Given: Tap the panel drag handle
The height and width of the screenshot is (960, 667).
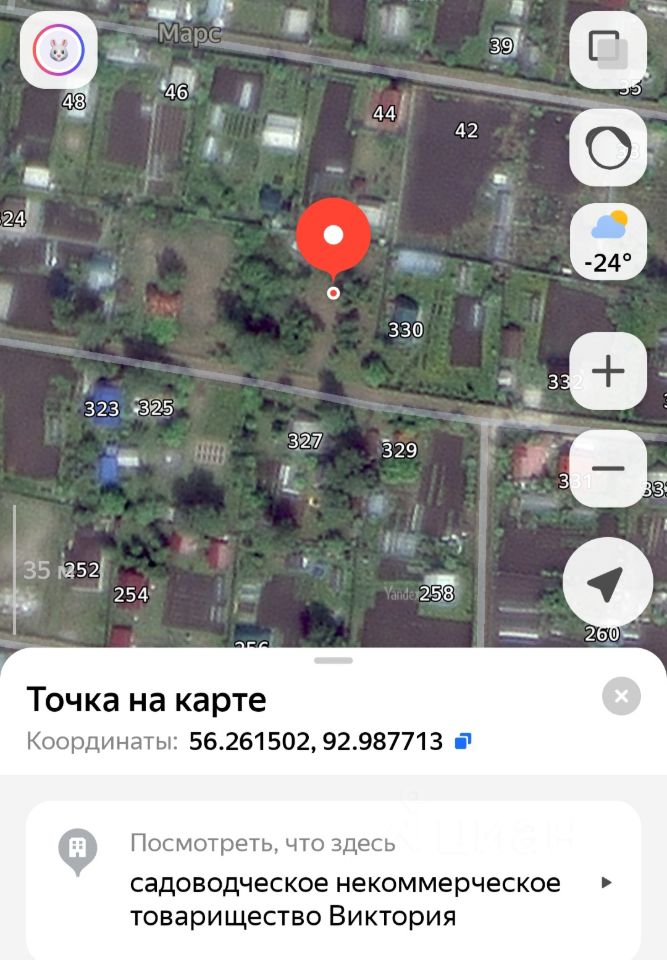Looking at the screenshot, I should [x=333, y=660].
